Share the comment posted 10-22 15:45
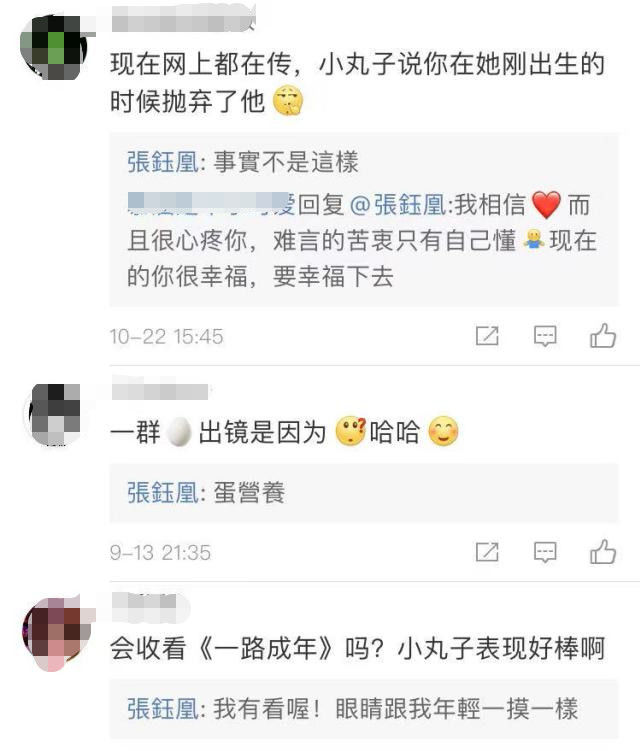This screenshot has height=751, width=640. point(487,336)
